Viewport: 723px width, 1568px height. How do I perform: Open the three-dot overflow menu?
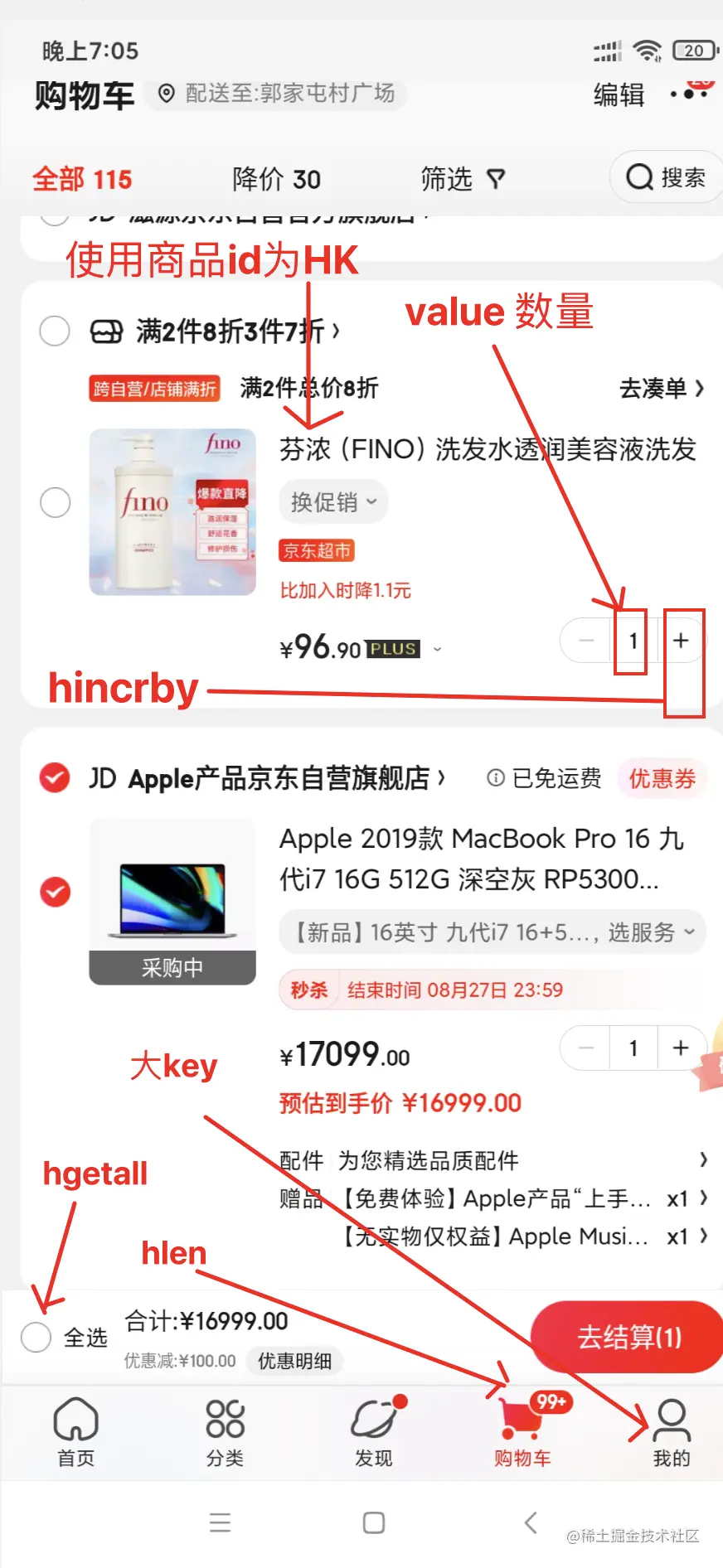tap(689, 94)
